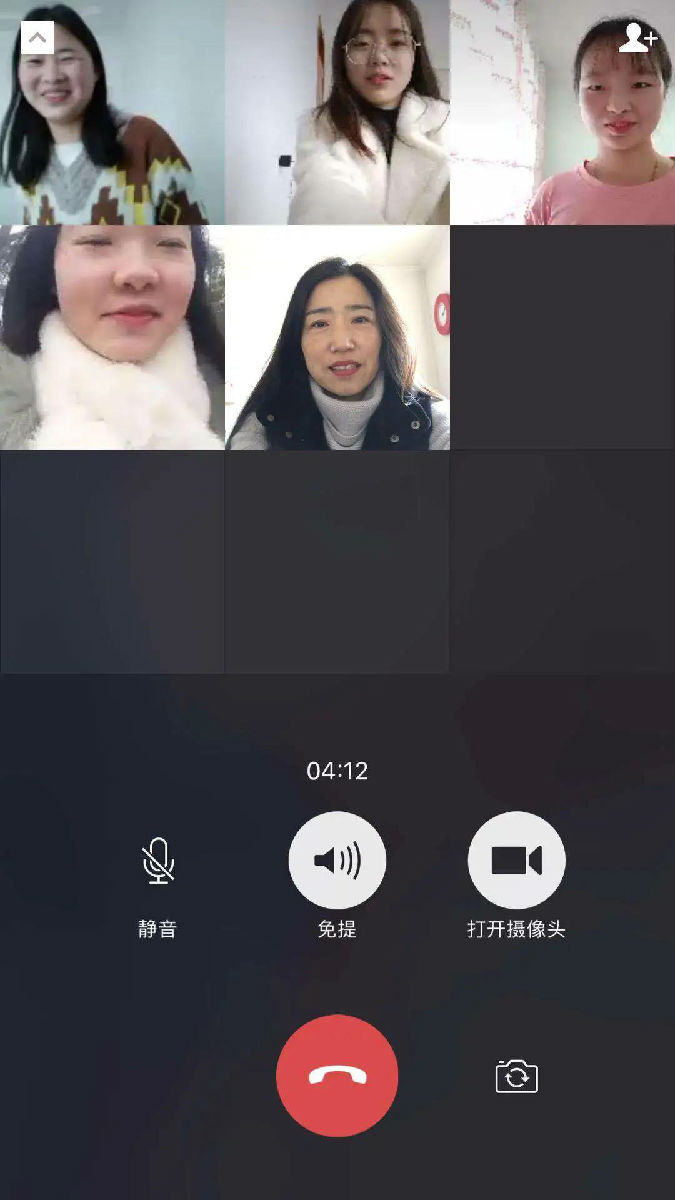Select the video tile with brown patterned sweater

(x=112, y=112)
